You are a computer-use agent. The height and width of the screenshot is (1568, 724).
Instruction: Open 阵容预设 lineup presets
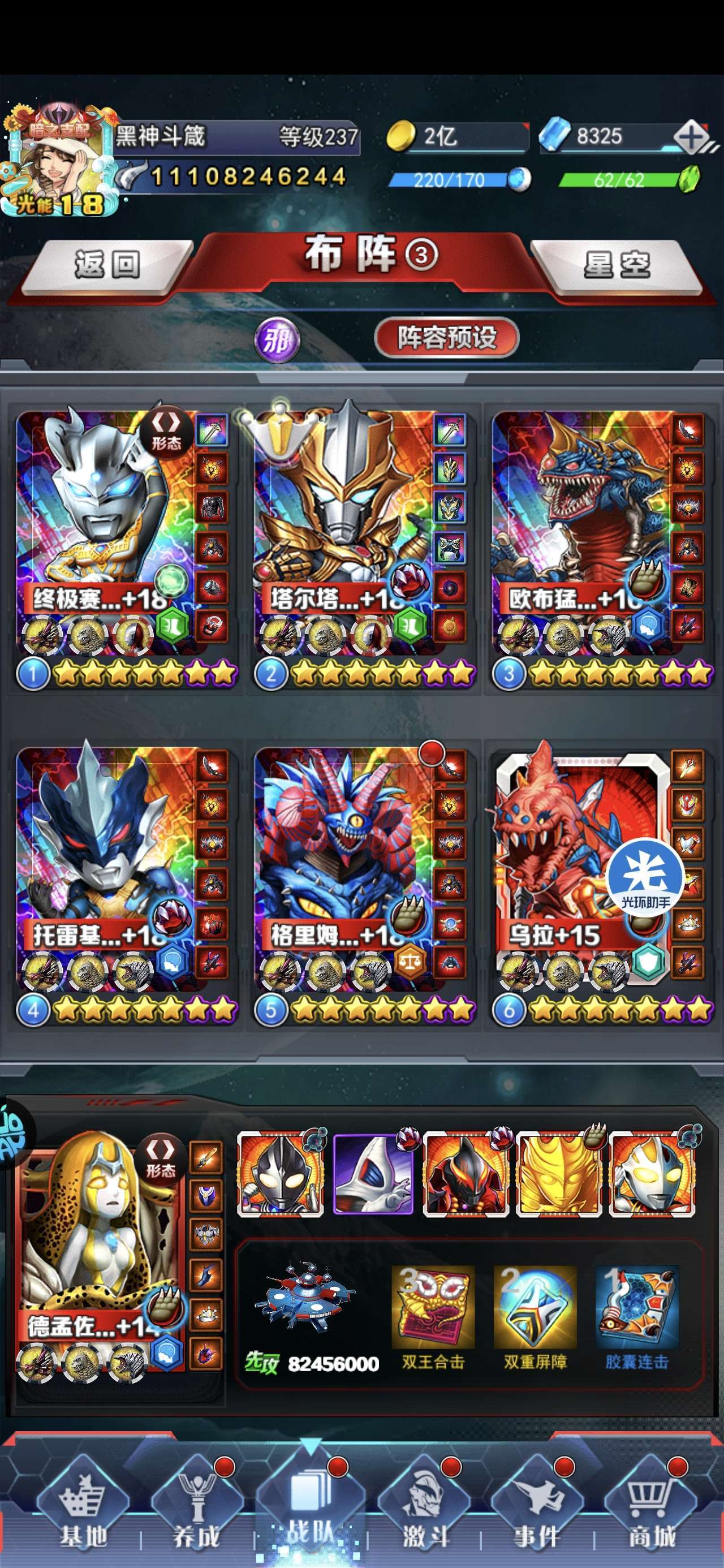click(446, 337)
